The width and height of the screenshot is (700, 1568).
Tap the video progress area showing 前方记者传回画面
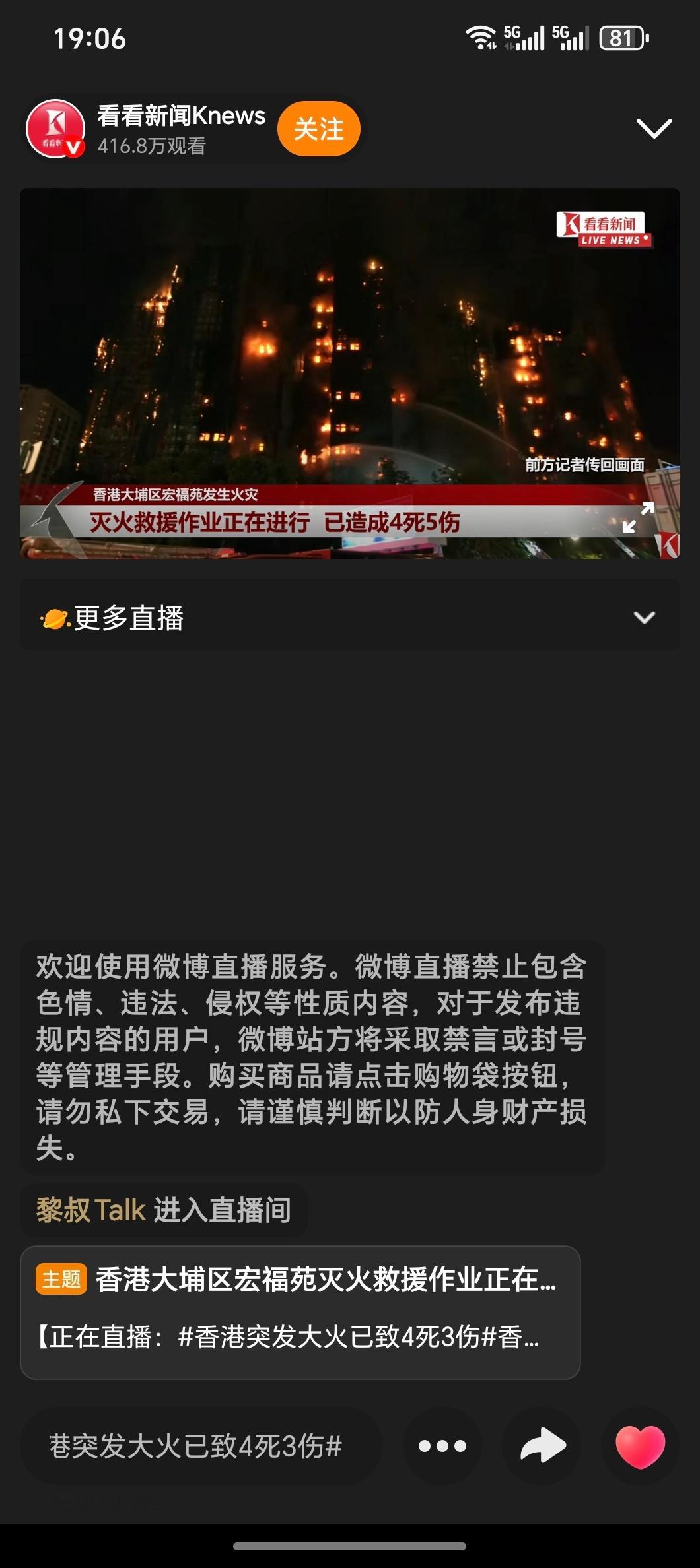[585, 465]
